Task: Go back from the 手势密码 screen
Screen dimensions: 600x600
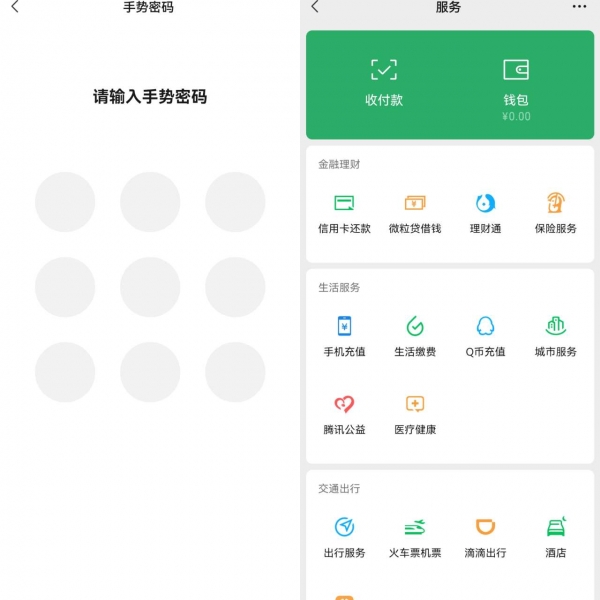Action: coord(14,7)
